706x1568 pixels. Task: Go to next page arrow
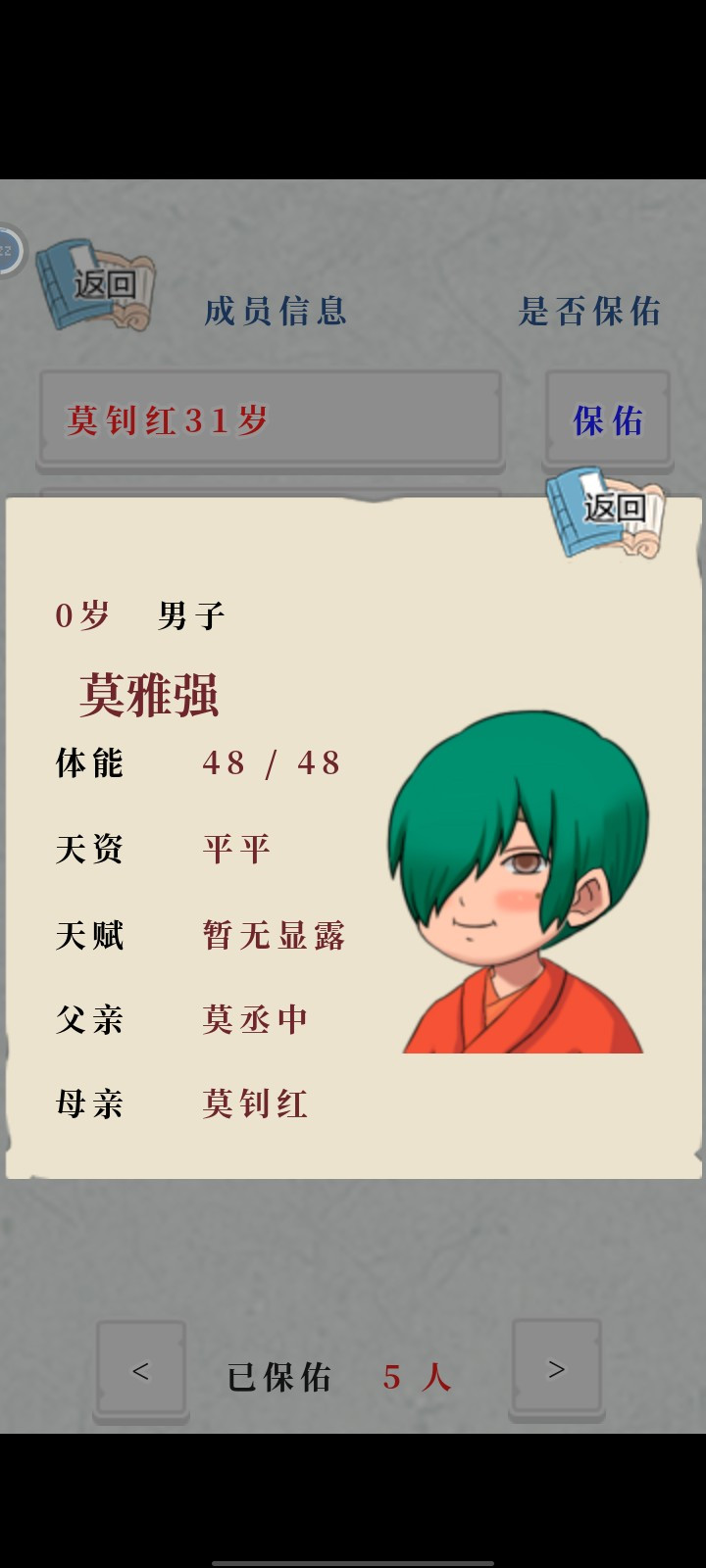pyautogui.click(x=556, y=1370)
